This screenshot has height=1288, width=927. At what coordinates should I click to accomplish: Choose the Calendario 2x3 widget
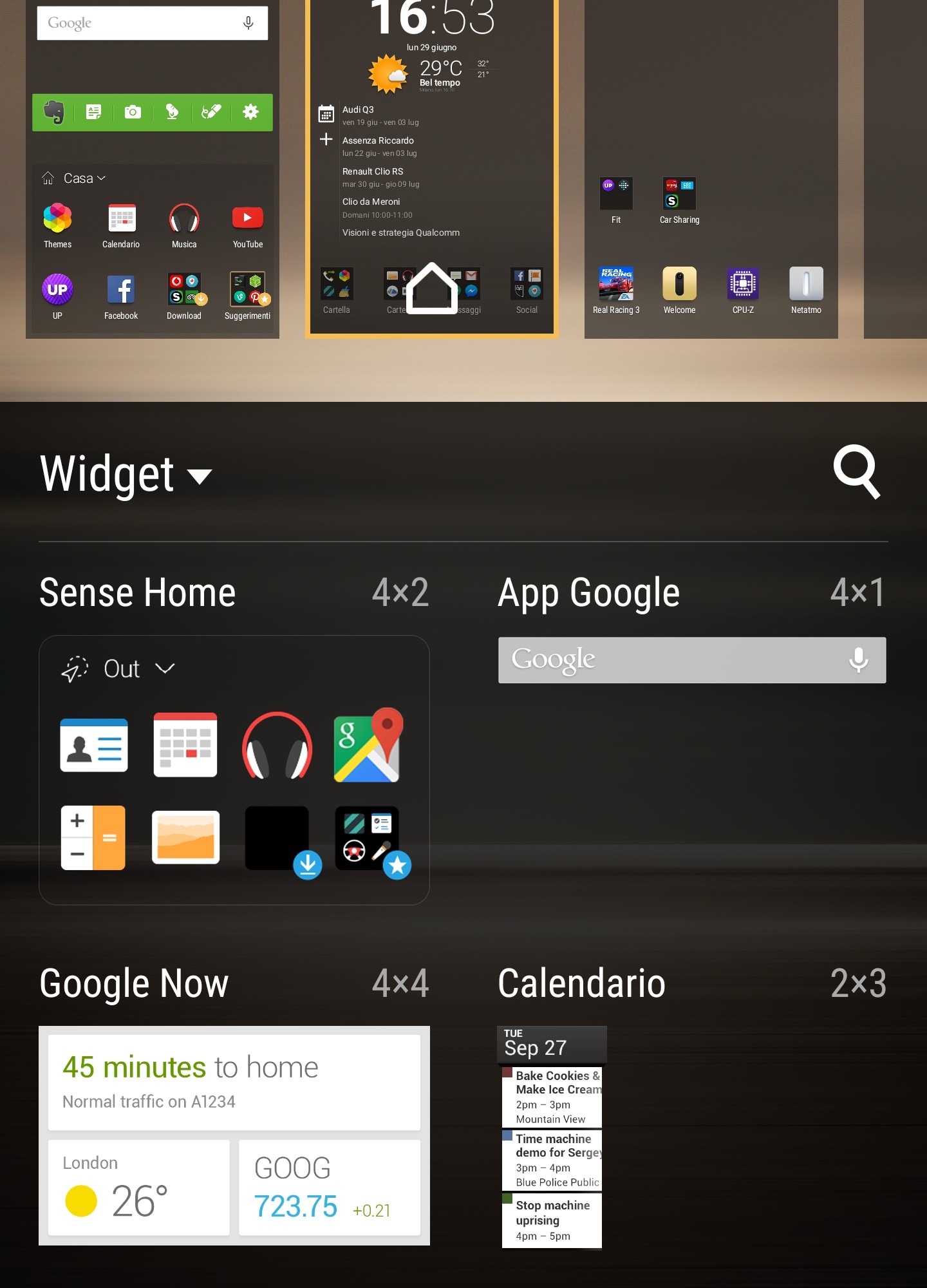(552, 1137)
